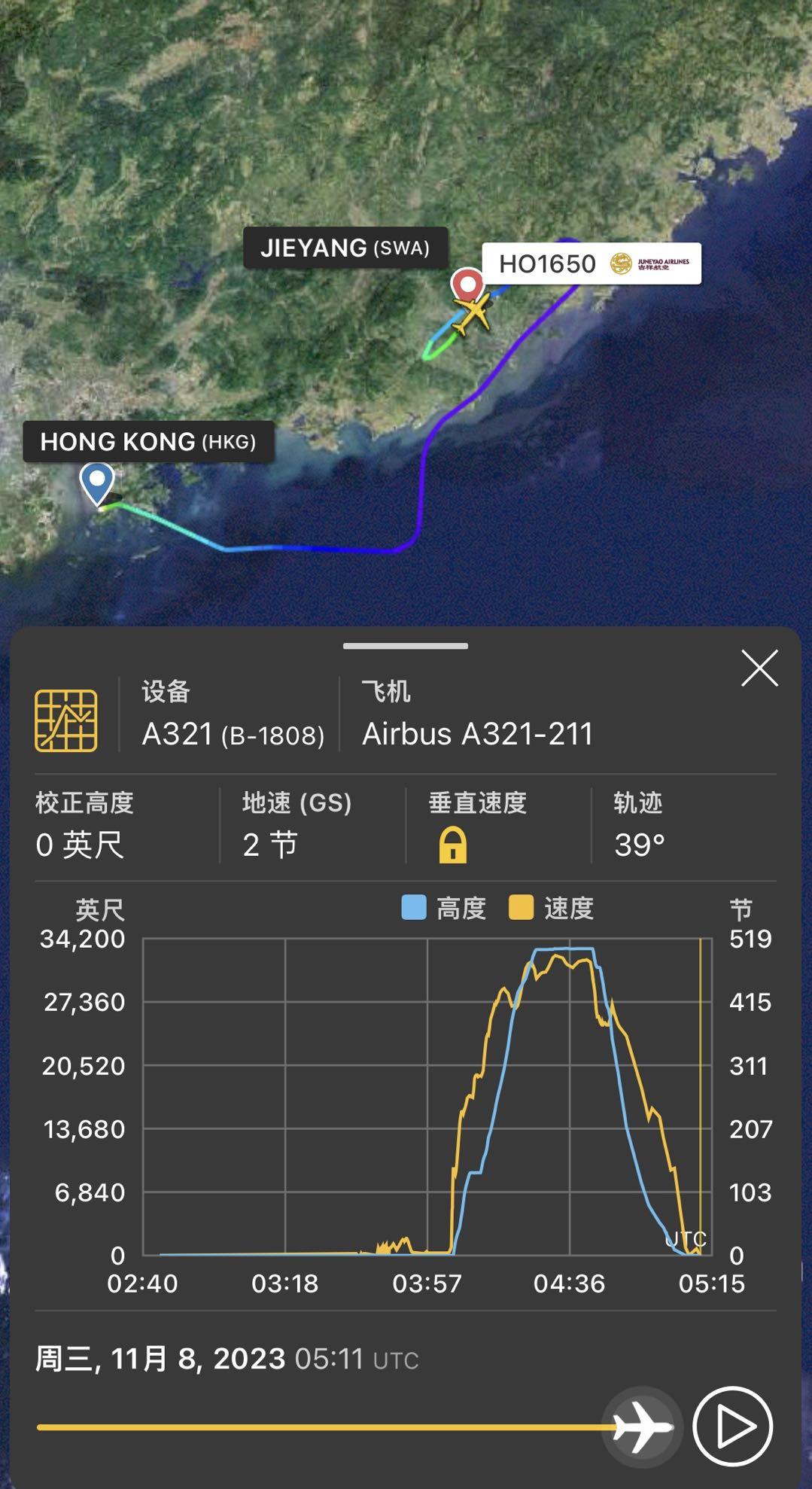Unlock vertical speed via lock icon
Image resolution: width=812 pixels, height=1489 pixels.
coord(453,845)
